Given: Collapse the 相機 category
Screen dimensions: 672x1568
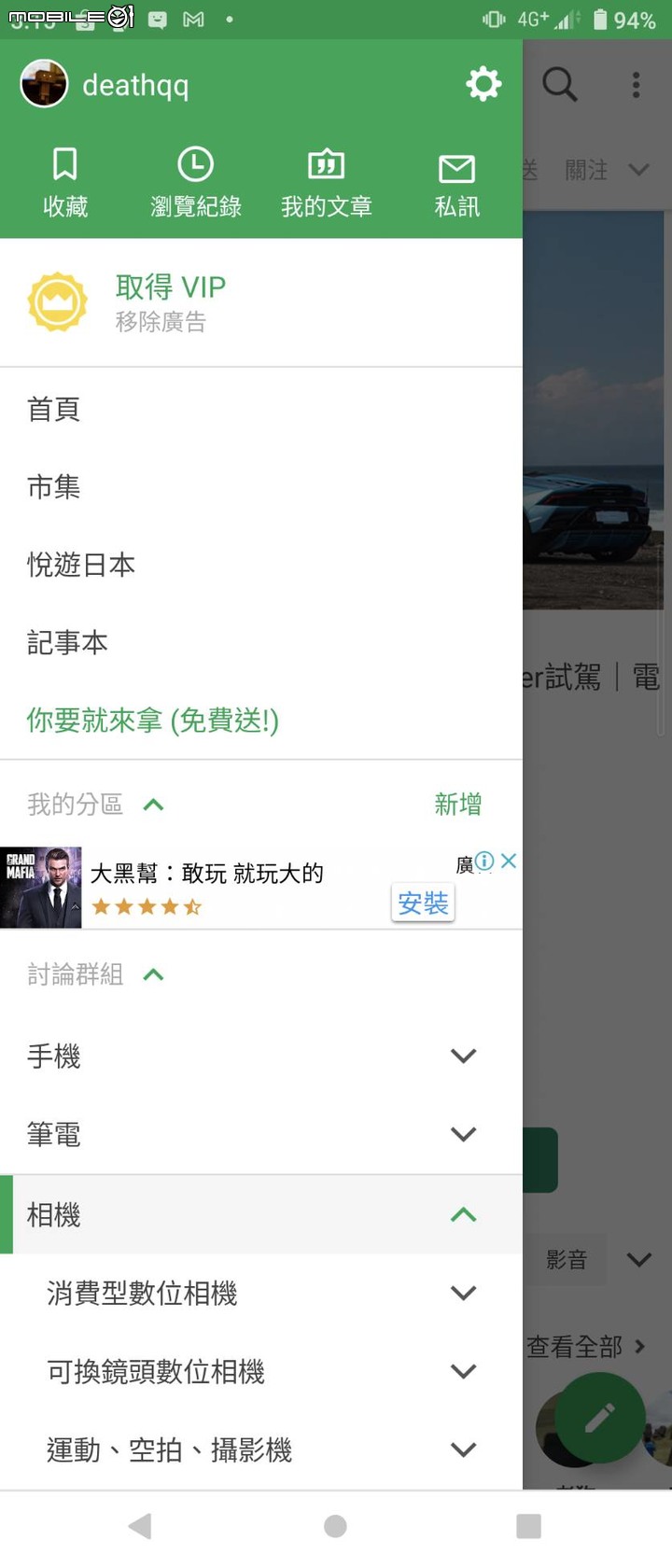Looking at the screenshot, I should pyautogui.click(x=463, y=1214).
